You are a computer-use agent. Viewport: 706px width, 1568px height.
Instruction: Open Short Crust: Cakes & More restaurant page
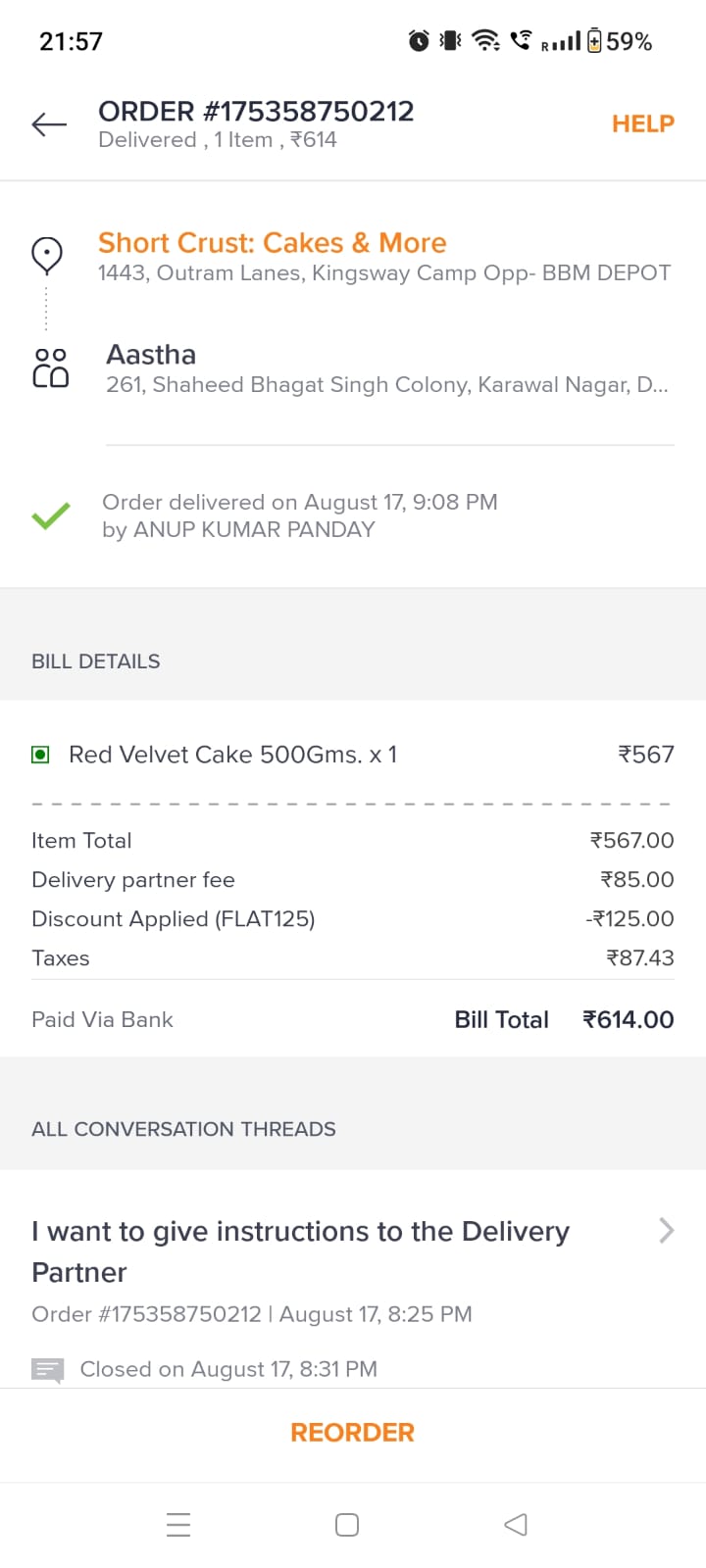(272, 242)
